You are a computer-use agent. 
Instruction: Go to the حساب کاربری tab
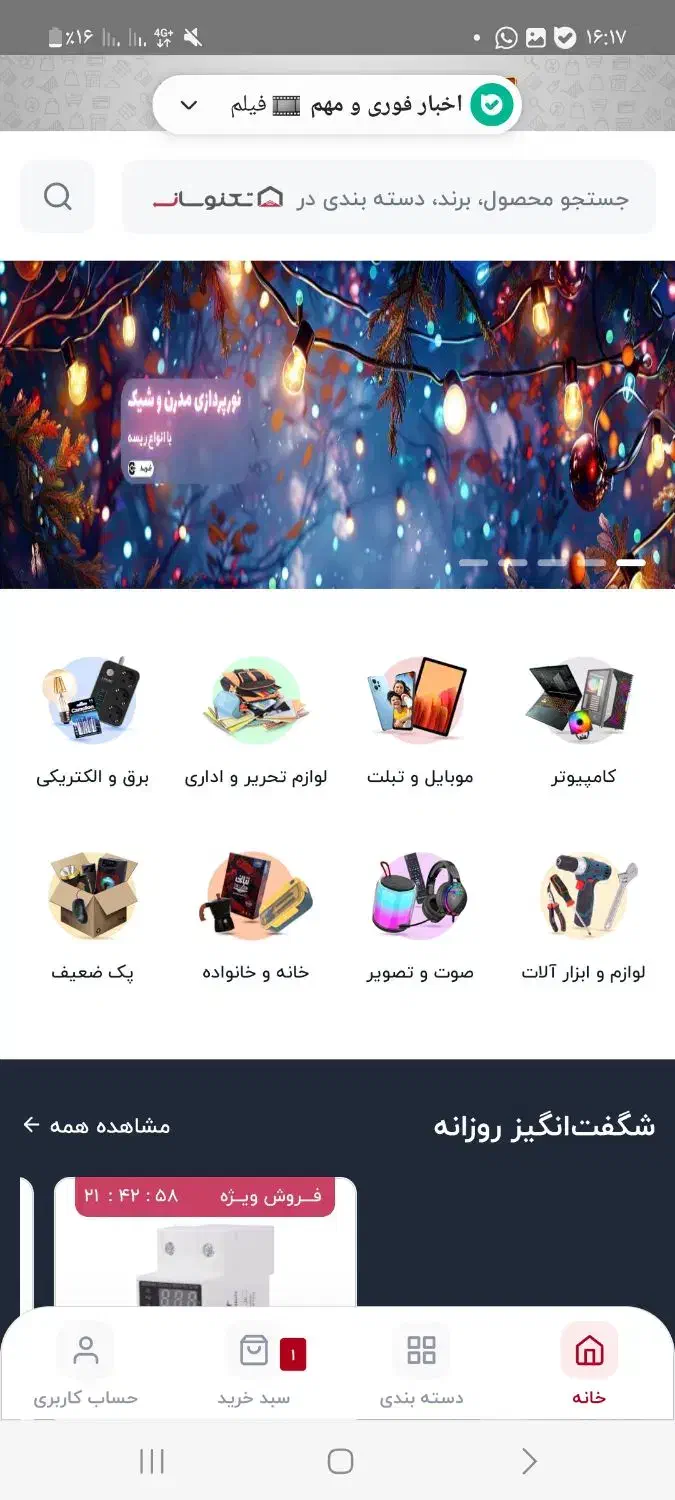86,1365
